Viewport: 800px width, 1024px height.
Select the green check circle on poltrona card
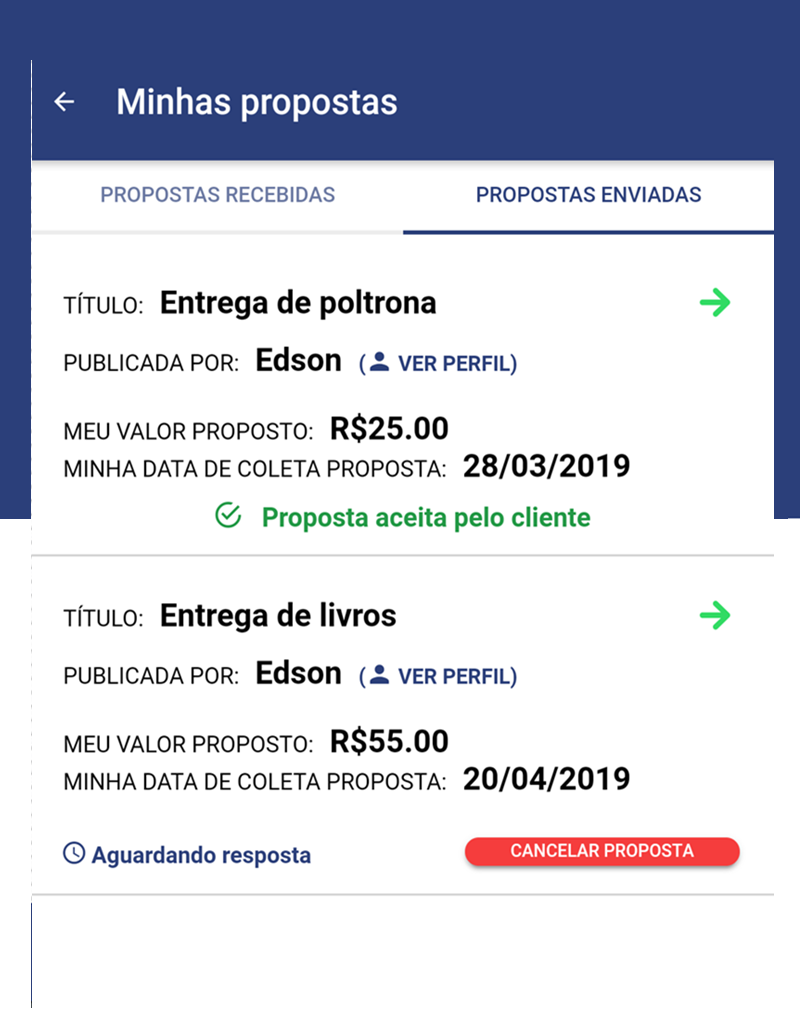tap(229, 516)
